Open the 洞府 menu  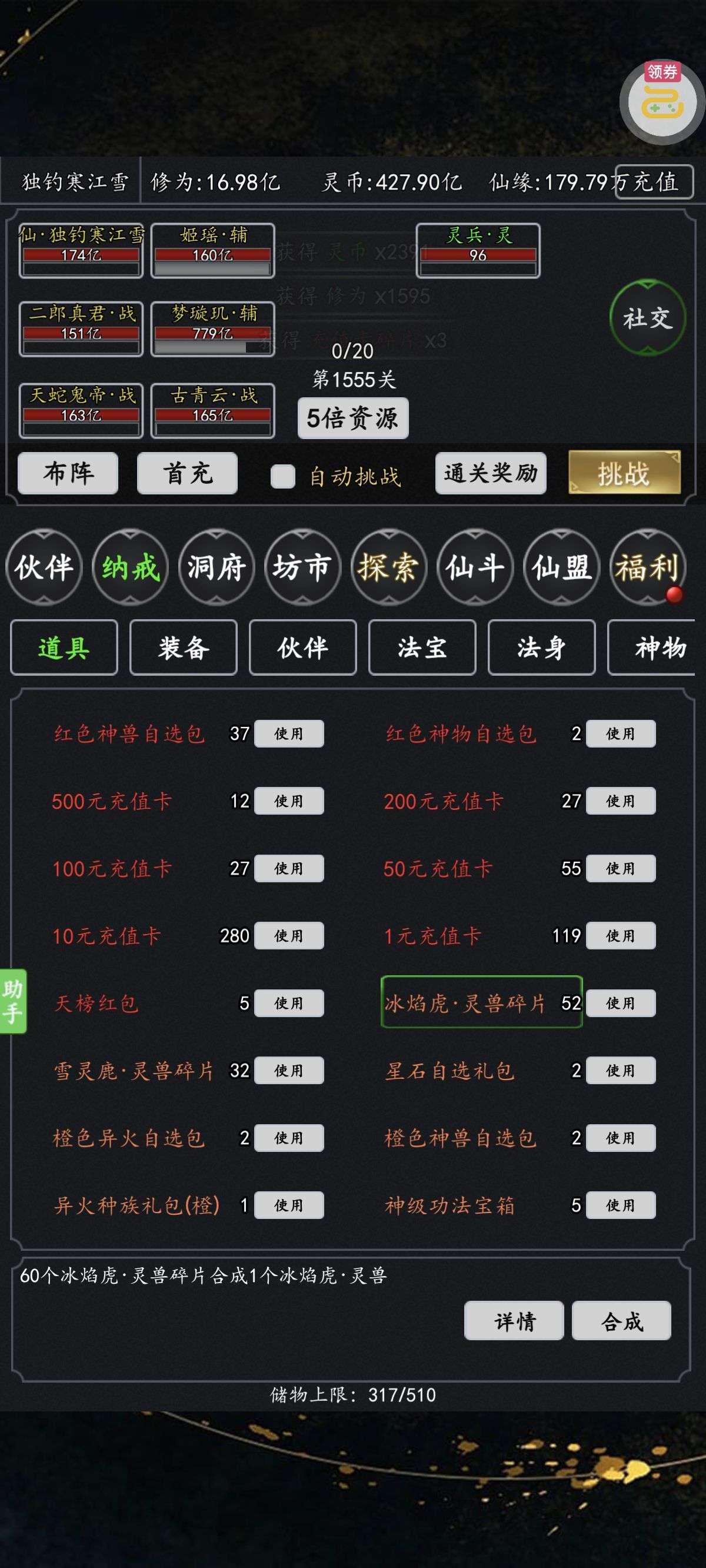click(x=216, y=567)
